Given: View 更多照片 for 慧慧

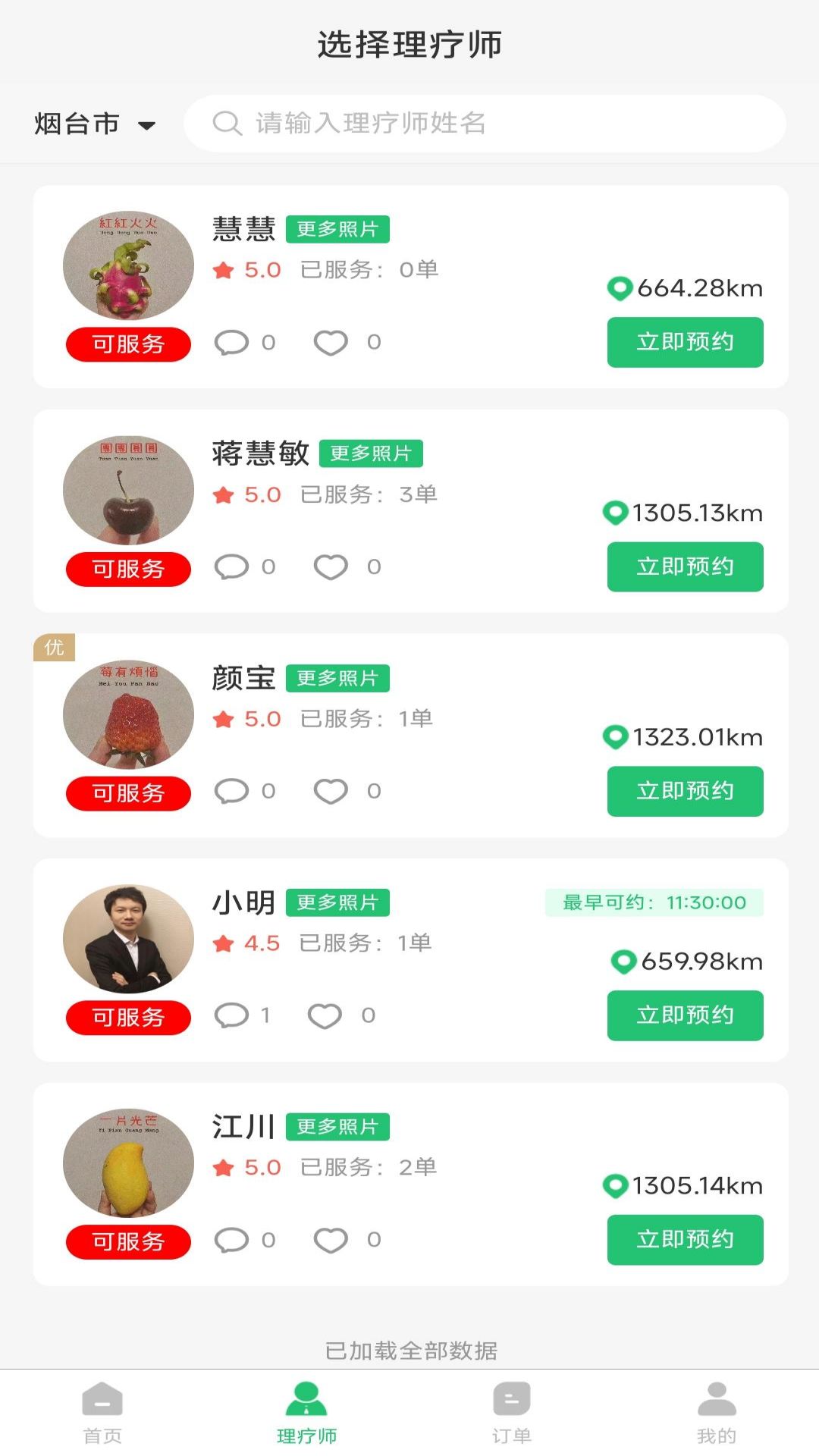Looking at the screenshot, I should click(x=337, y=229).
